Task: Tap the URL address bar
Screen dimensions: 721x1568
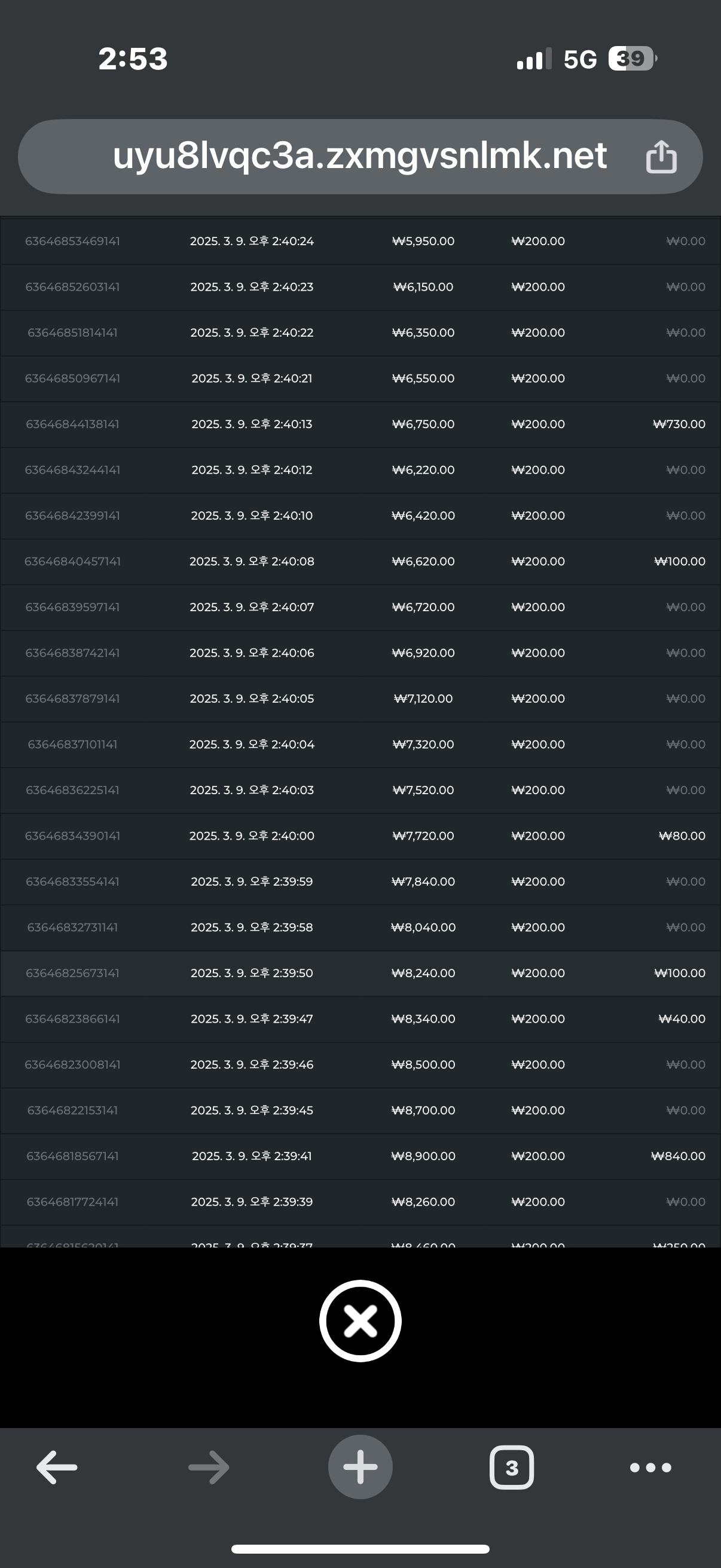Action: pyautogui.click(x=359, y=157)
